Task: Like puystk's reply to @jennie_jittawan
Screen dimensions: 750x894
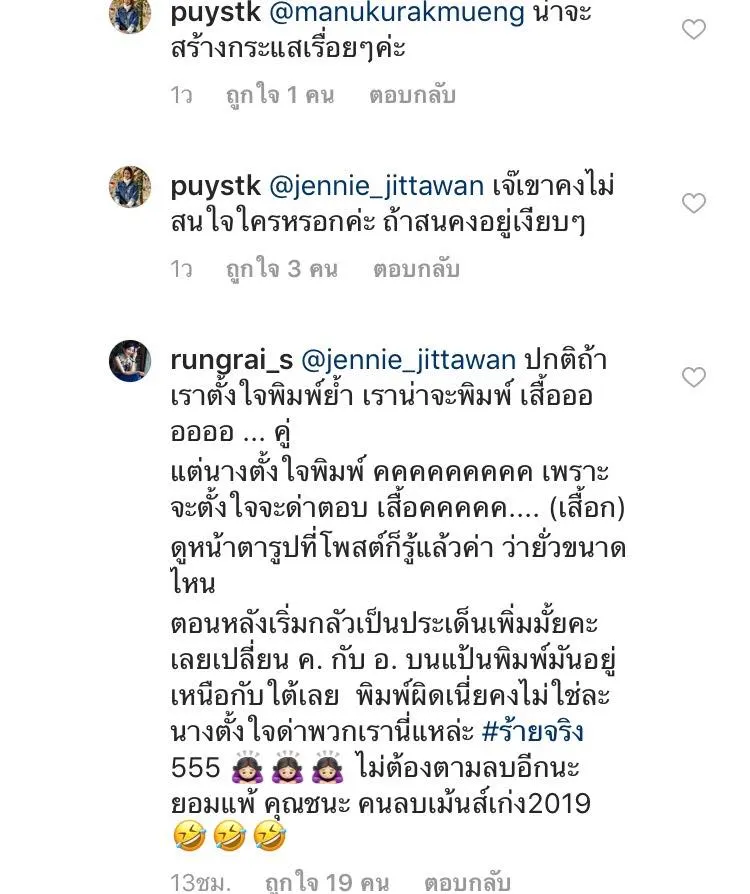Action: pyautogui.click(x=693, y=203)
